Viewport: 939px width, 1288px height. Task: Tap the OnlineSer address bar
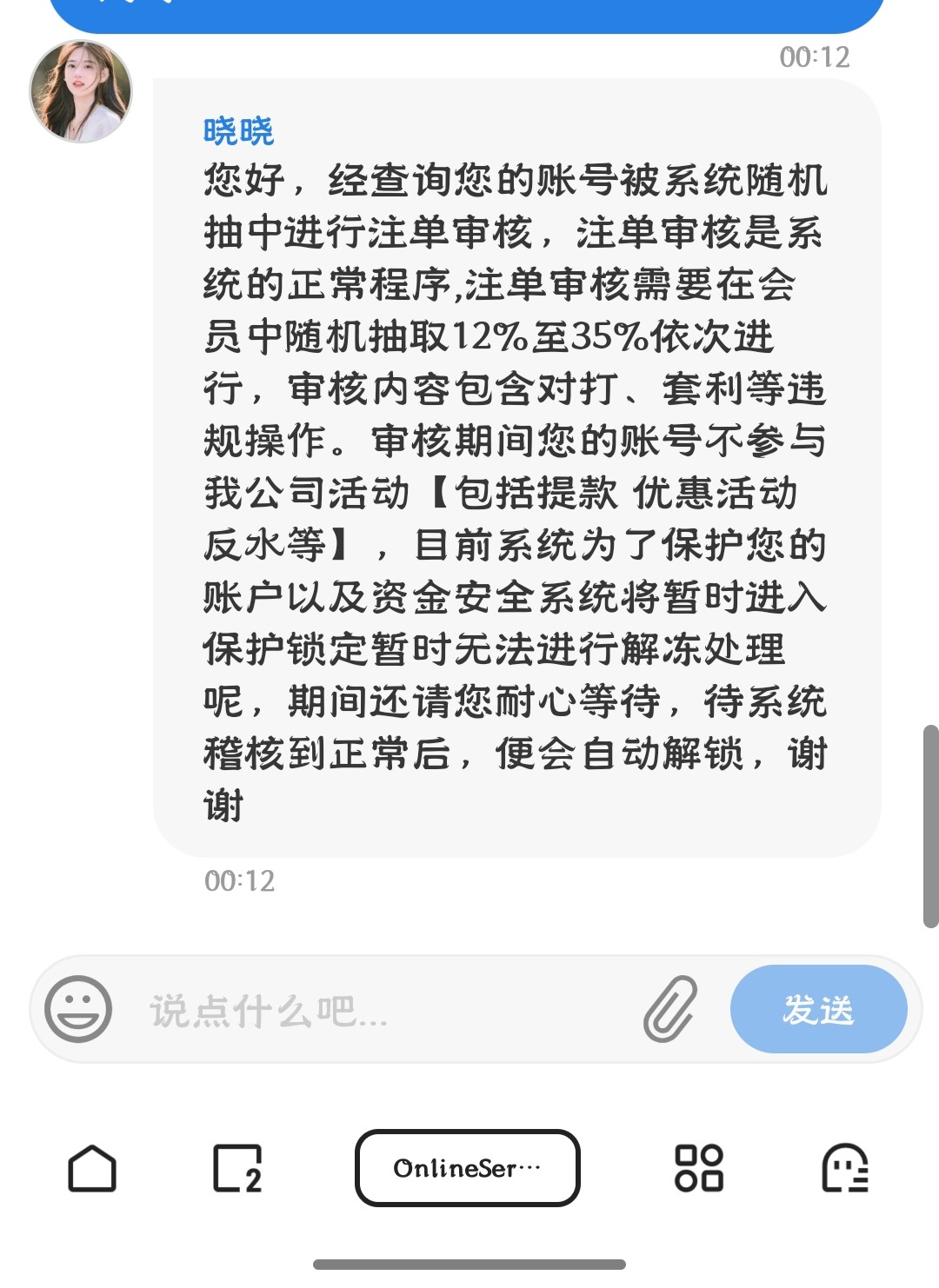468,1168
